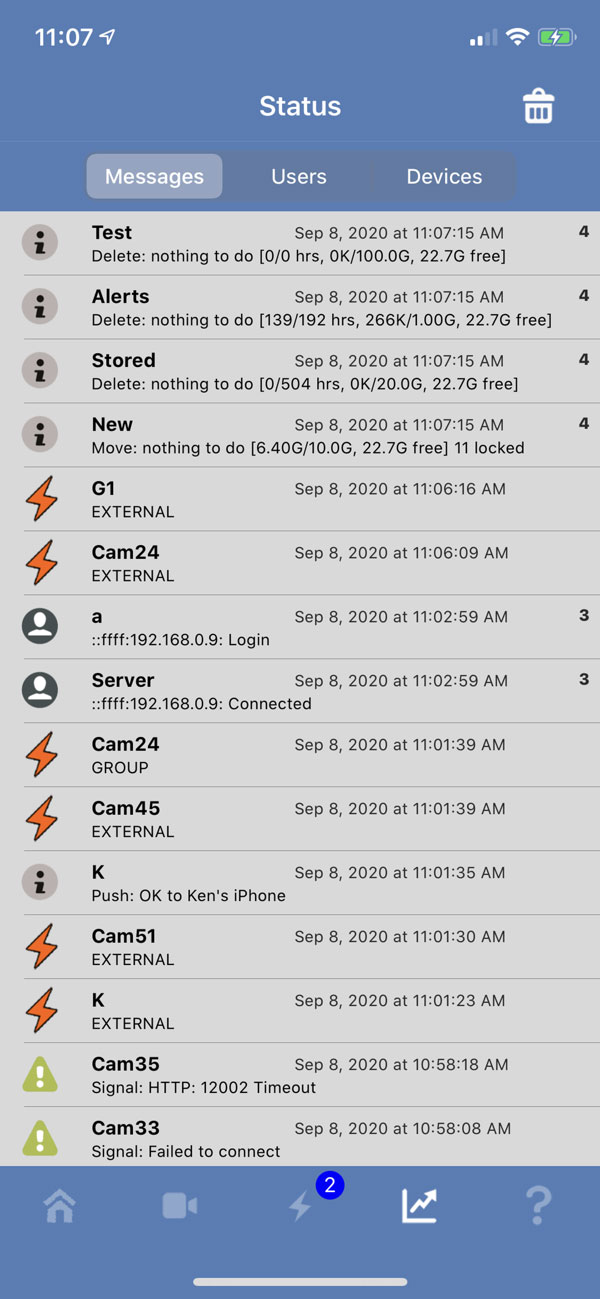Screen dimensions: 600x1299
Task: Open Cam33 Failed to connect warning
Action: click(300, 1138)
